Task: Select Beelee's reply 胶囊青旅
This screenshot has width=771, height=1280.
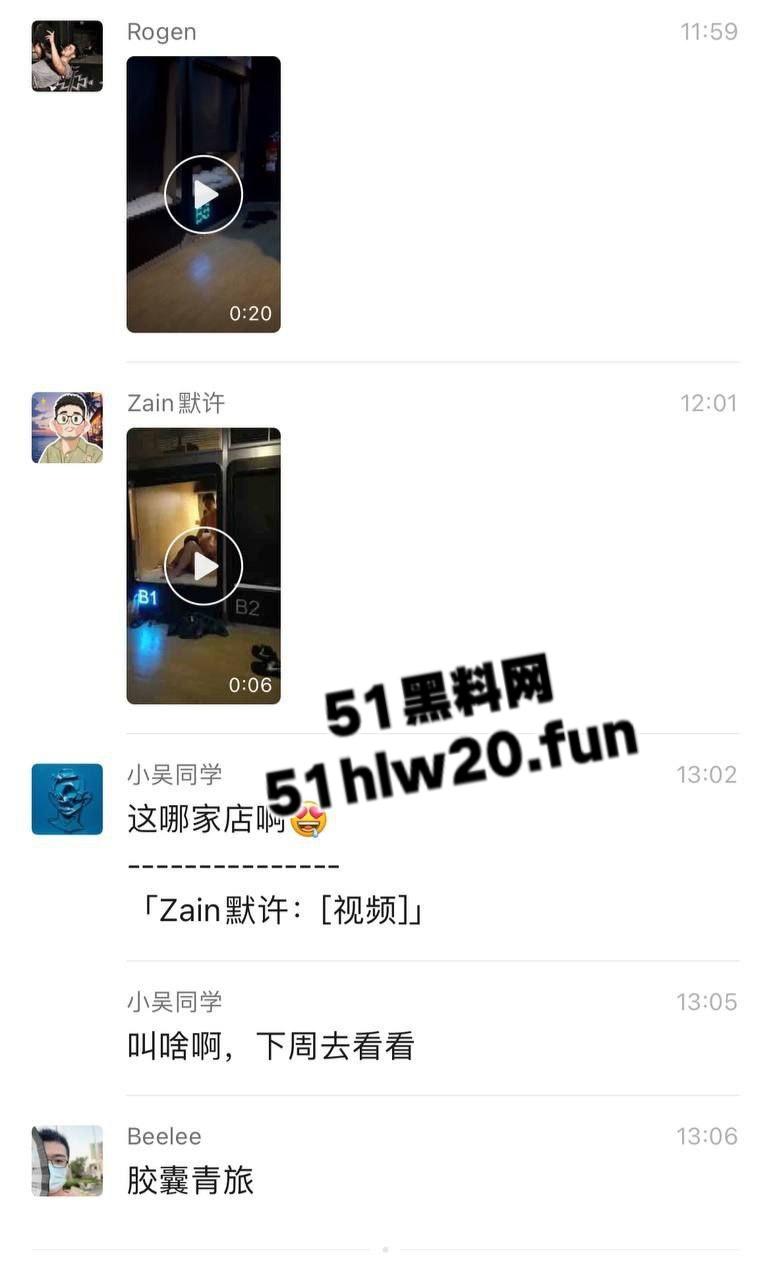Action: click(x=190, y=1181)
